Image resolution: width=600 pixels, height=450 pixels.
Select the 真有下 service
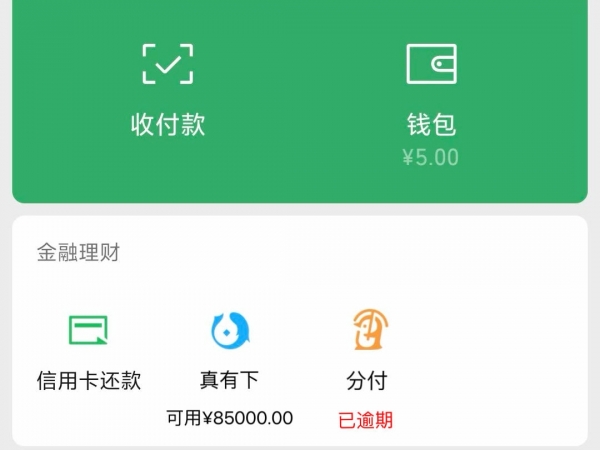(230, 350)
